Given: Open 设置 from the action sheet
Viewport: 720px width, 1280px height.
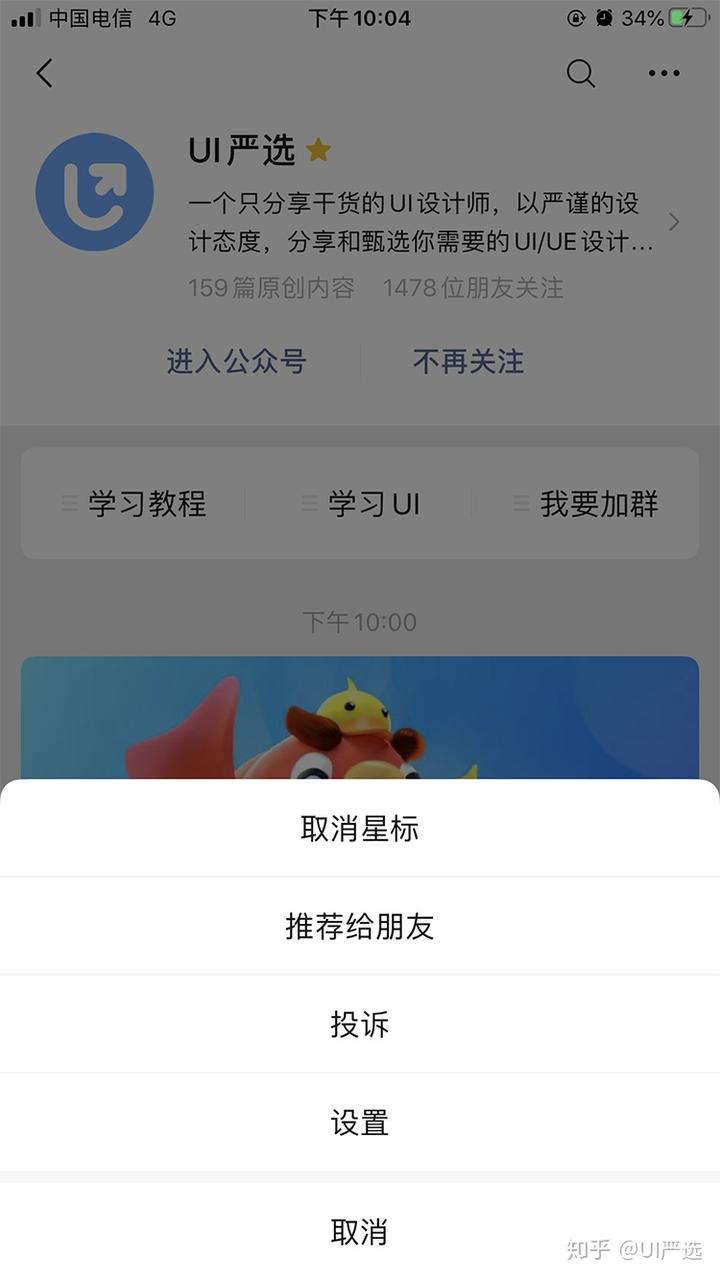Looking at the screenshot, I should tap(360, 1123).
